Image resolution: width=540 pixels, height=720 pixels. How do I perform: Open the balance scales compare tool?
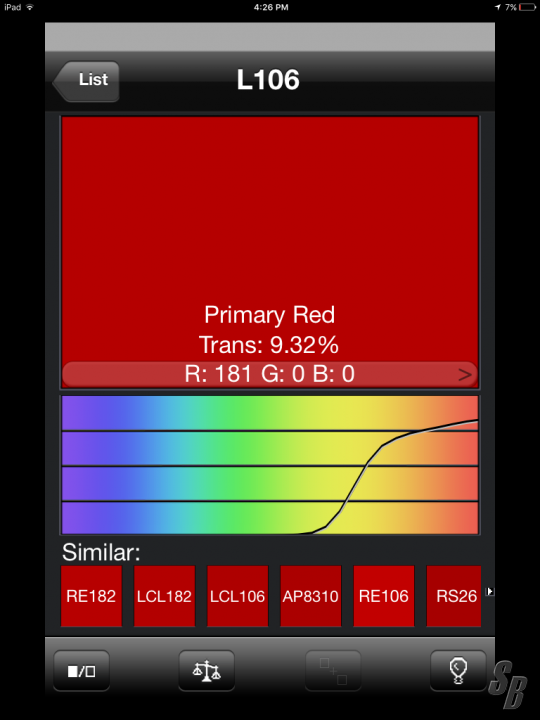207,671
